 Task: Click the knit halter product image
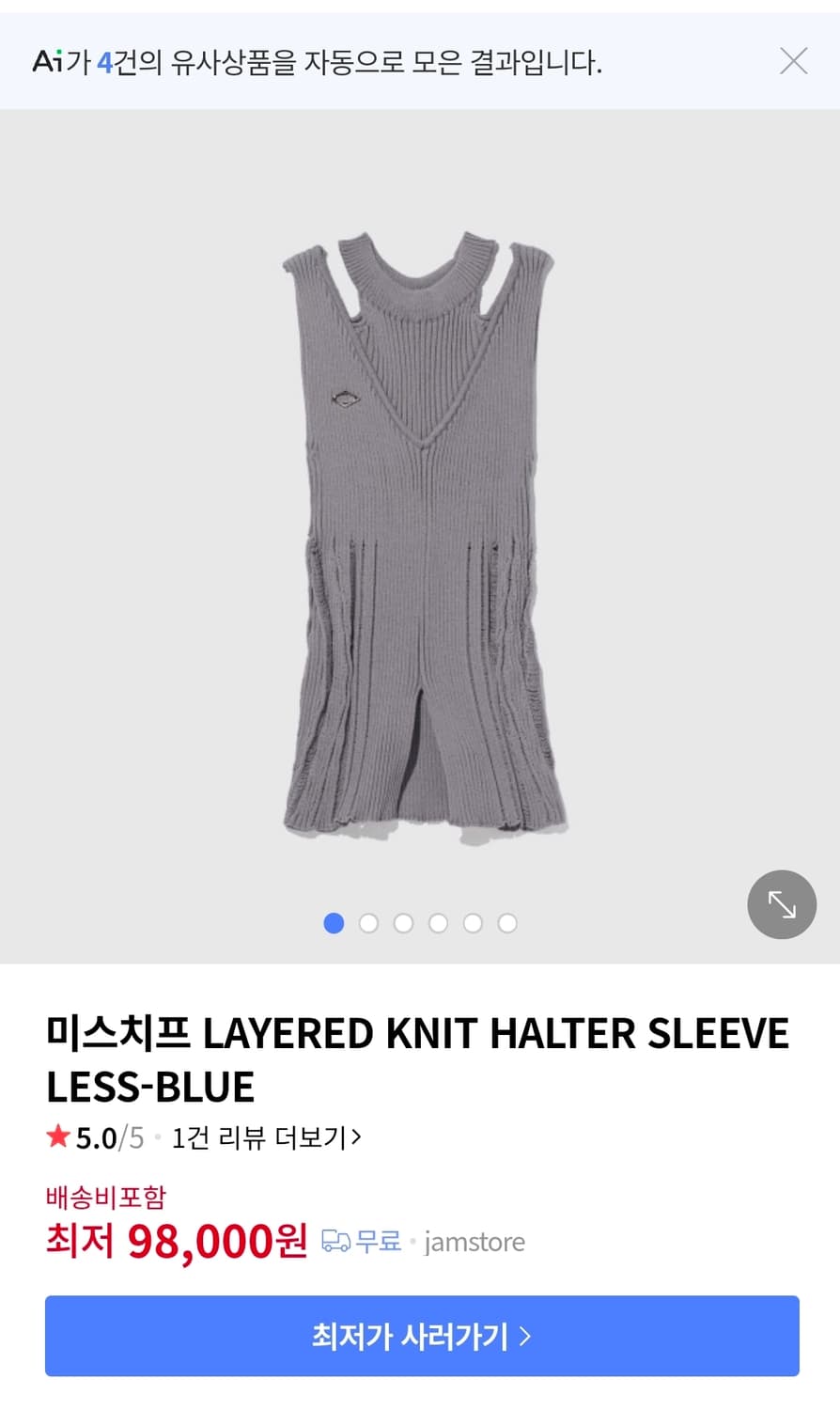click(420, 536)
